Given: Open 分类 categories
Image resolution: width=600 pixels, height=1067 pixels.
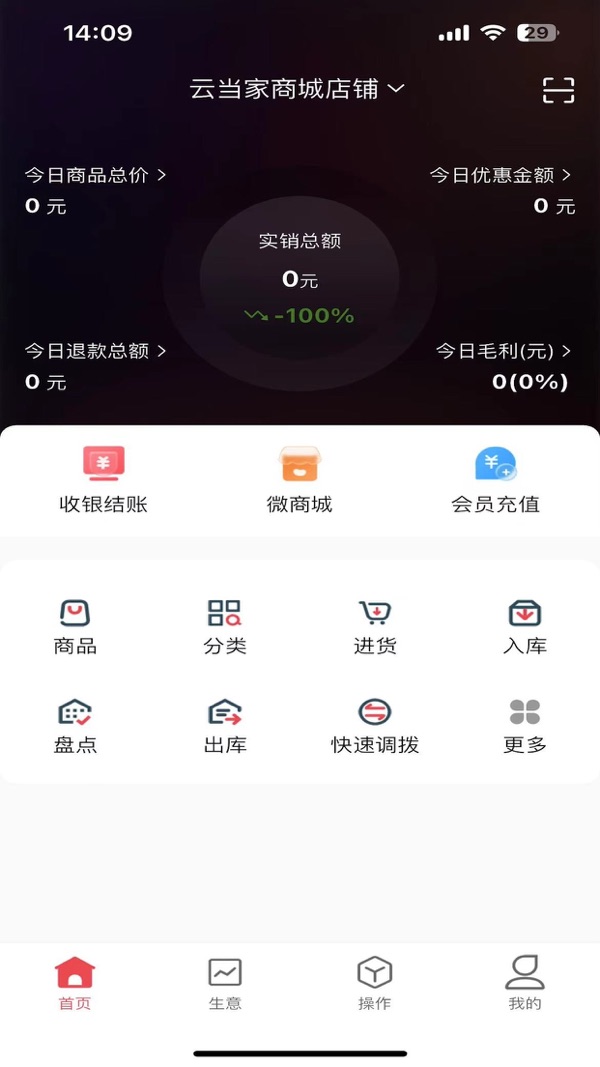Looking at the screenshot, I should 224,626.
